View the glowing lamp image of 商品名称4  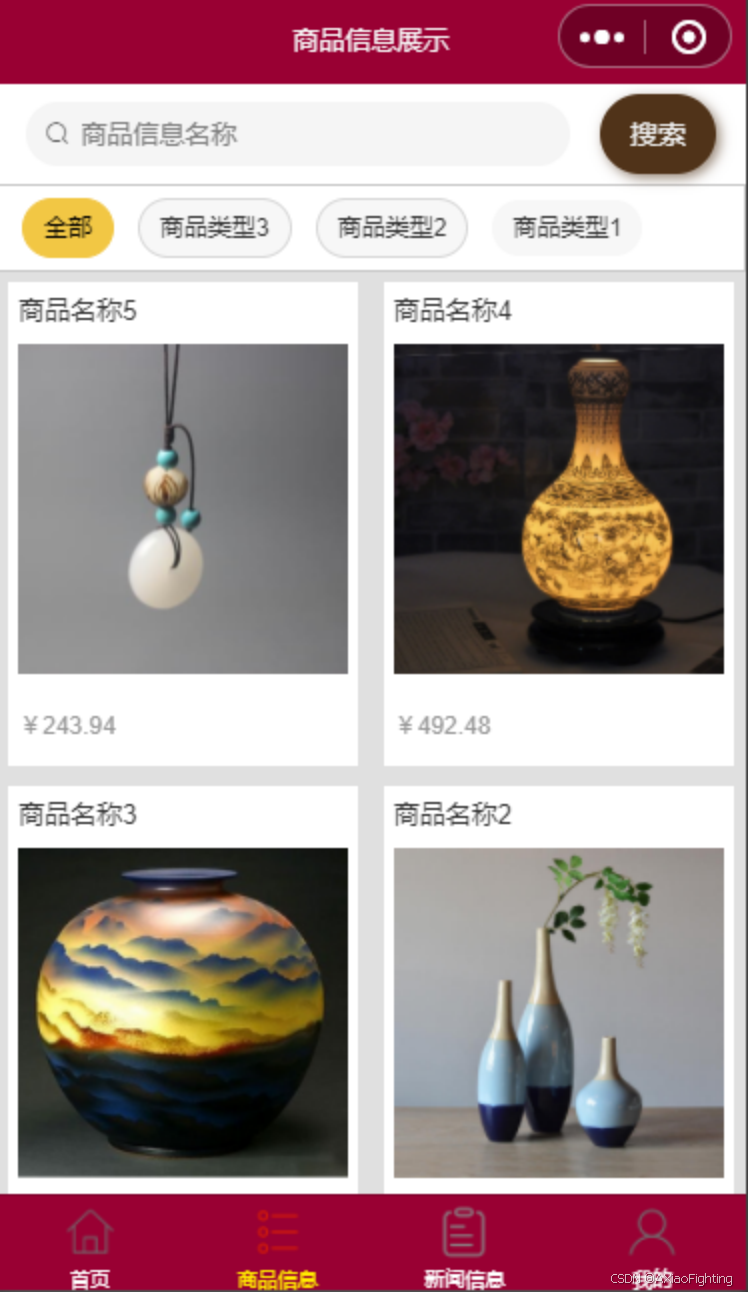[558, 508]
